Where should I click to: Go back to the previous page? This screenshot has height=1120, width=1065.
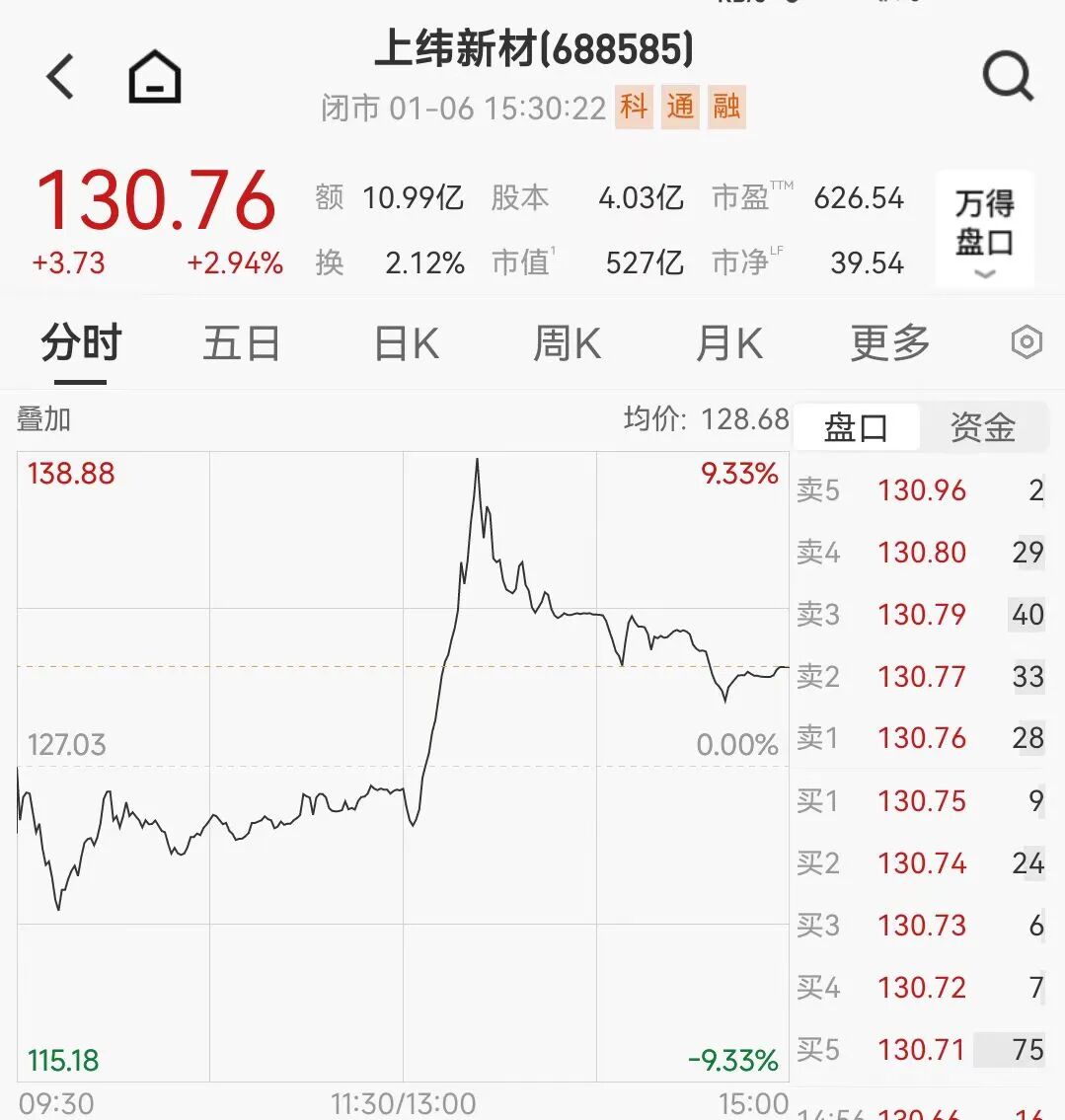click(61, 76)
